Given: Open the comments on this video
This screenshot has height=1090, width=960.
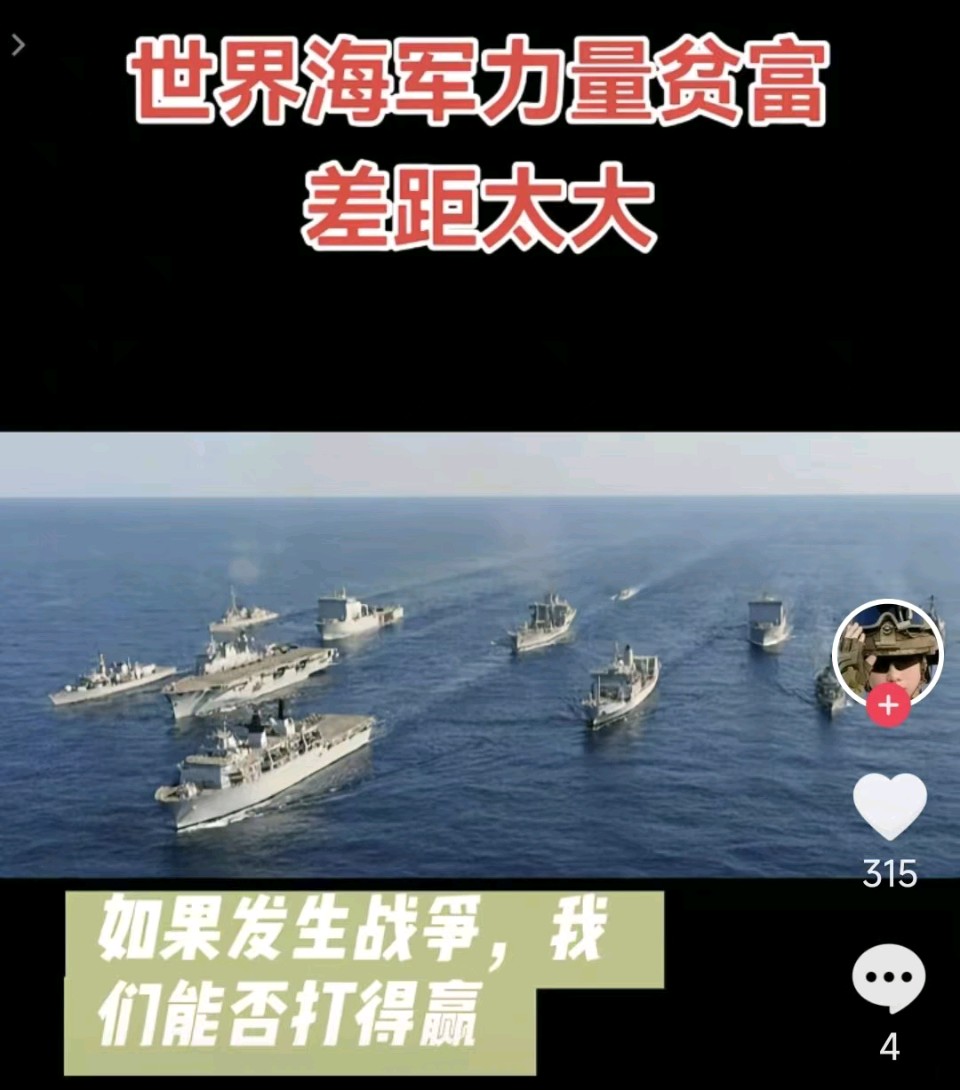Looking at the screenshot, I should [x=889, y=979].
